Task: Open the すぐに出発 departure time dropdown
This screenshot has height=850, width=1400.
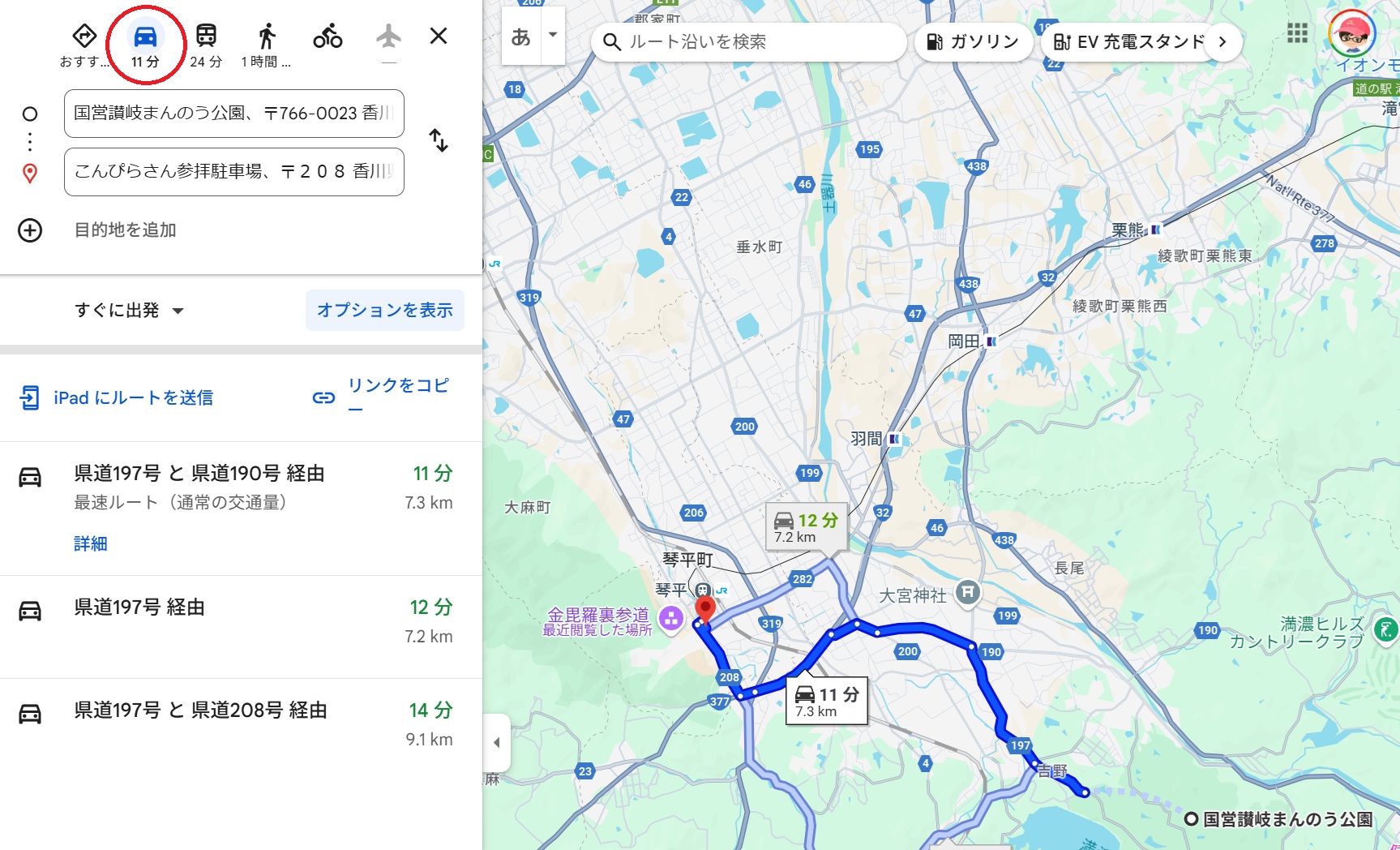Action: click(130, 311)
